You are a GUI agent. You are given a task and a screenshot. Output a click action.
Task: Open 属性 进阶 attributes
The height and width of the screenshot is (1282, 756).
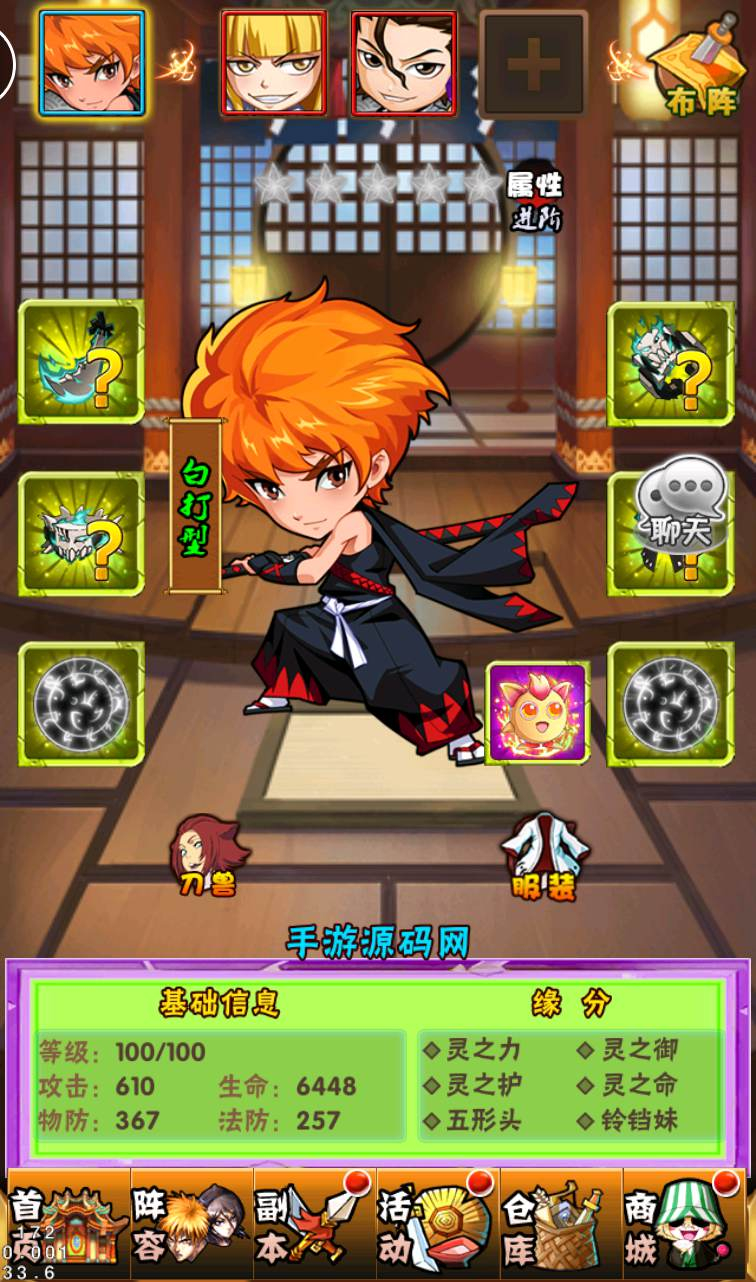coord(535,200)
